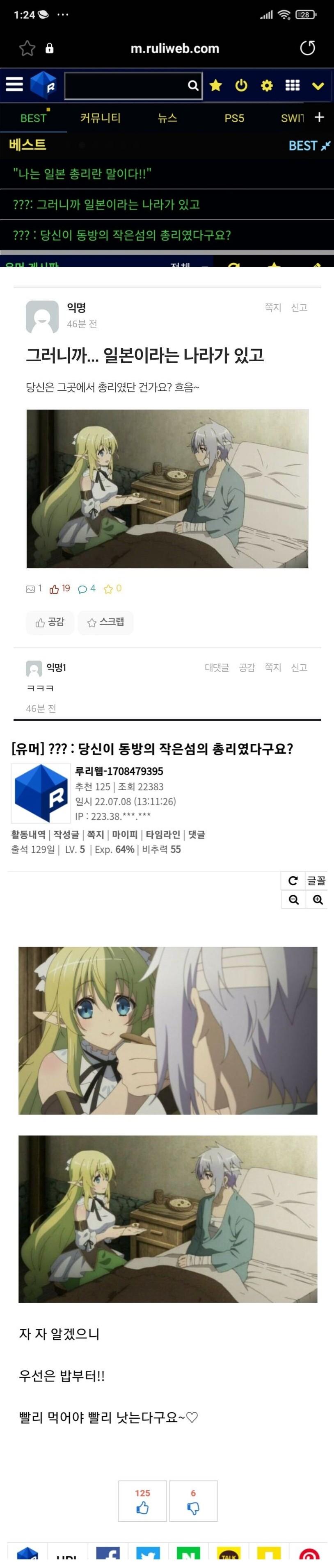Open the 작성글 link in profile
Viewport: 334px width, 1568px height.
[66, 834]
